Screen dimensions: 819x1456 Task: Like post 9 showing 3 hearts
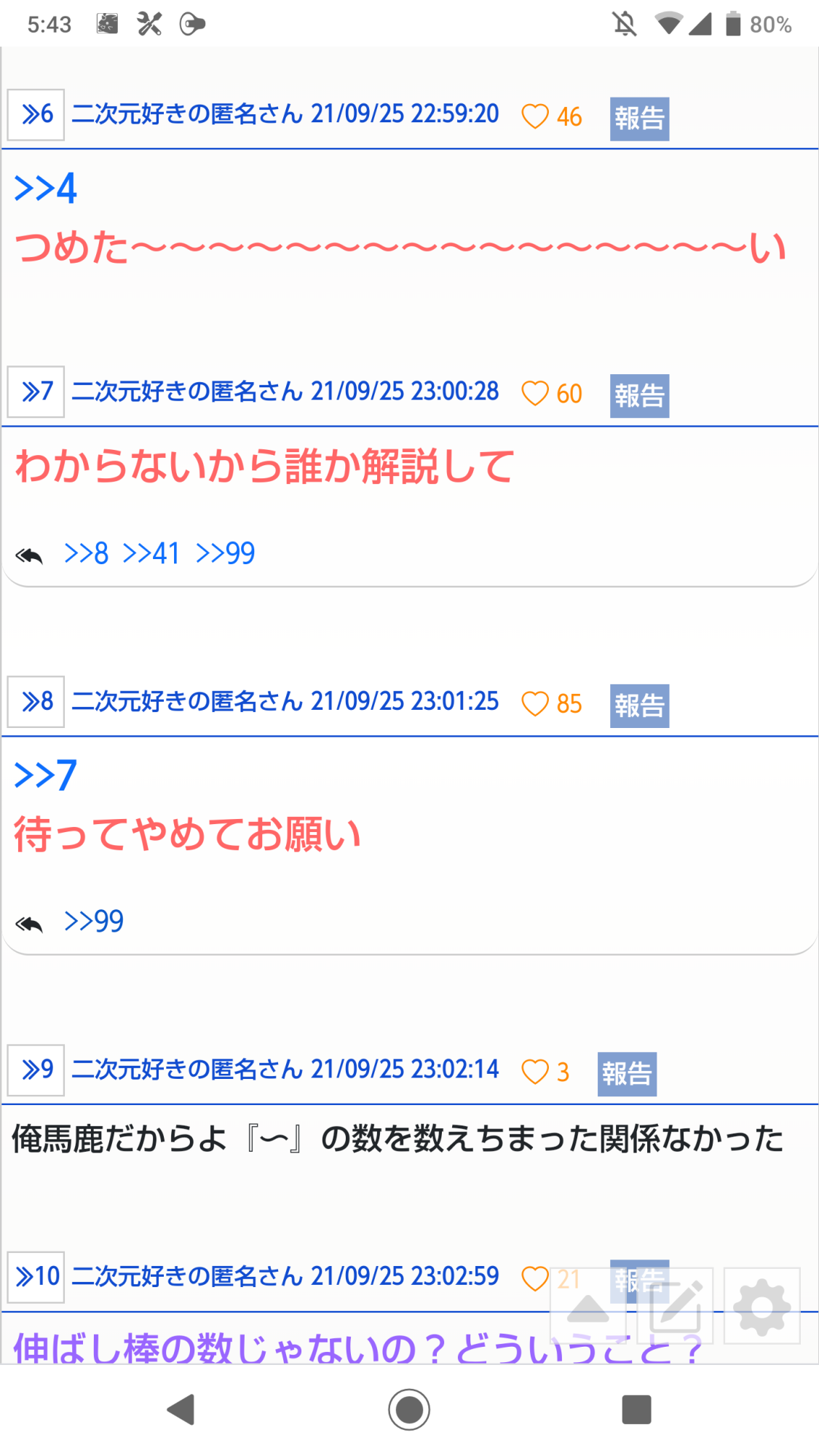pos(535,1072)
